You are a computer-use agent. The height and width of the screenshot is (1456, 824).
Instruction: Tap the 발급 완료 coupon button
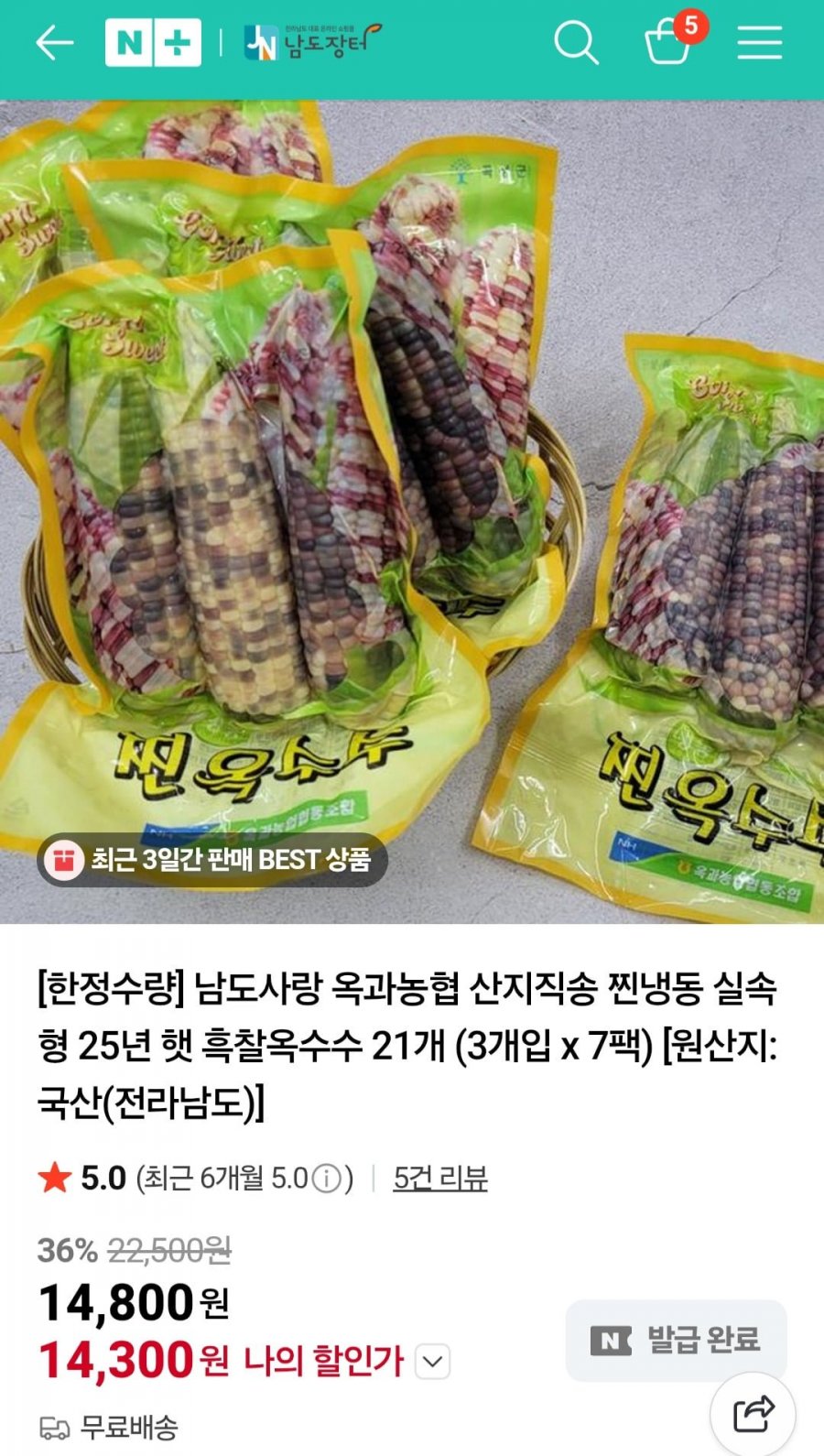click(x=676, y=1340)
